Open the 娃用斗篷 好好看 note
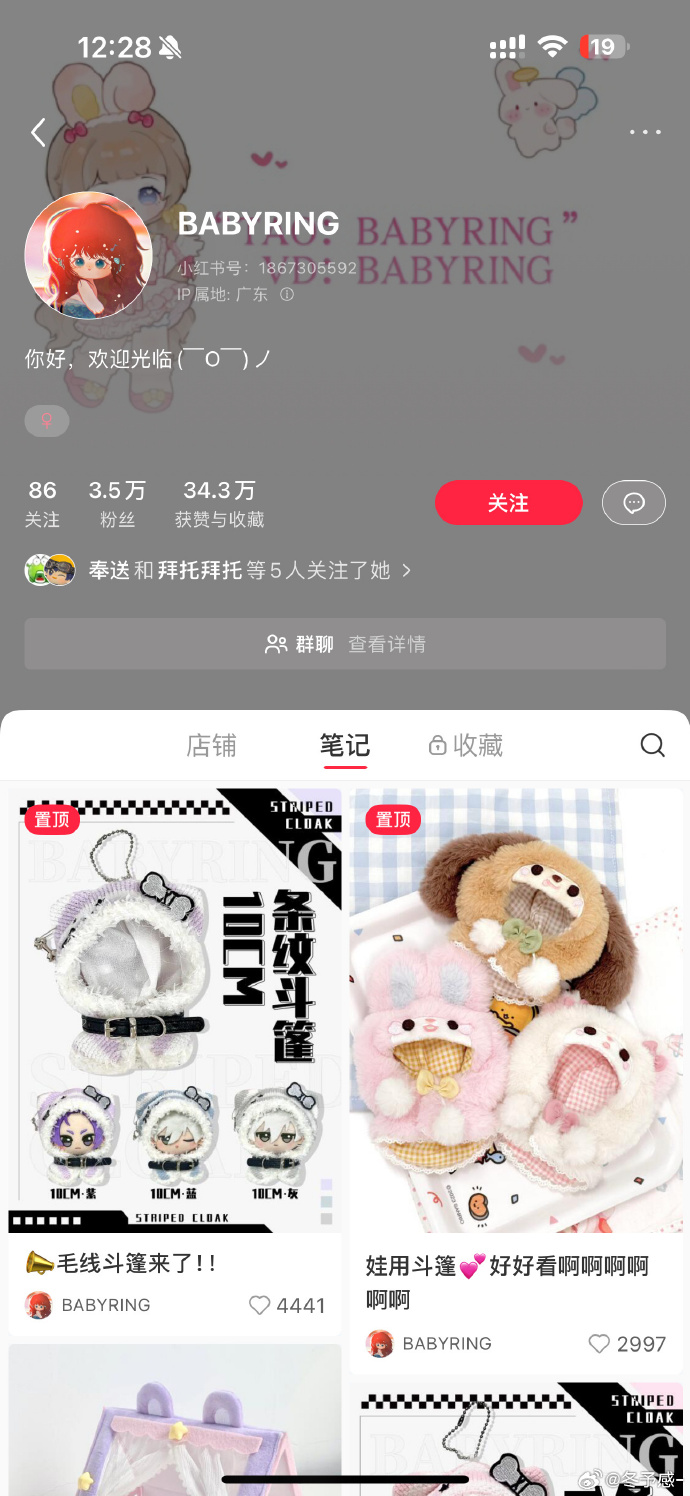The height and width of the screenshot is (1496, 690). [x=517, y=1010]
